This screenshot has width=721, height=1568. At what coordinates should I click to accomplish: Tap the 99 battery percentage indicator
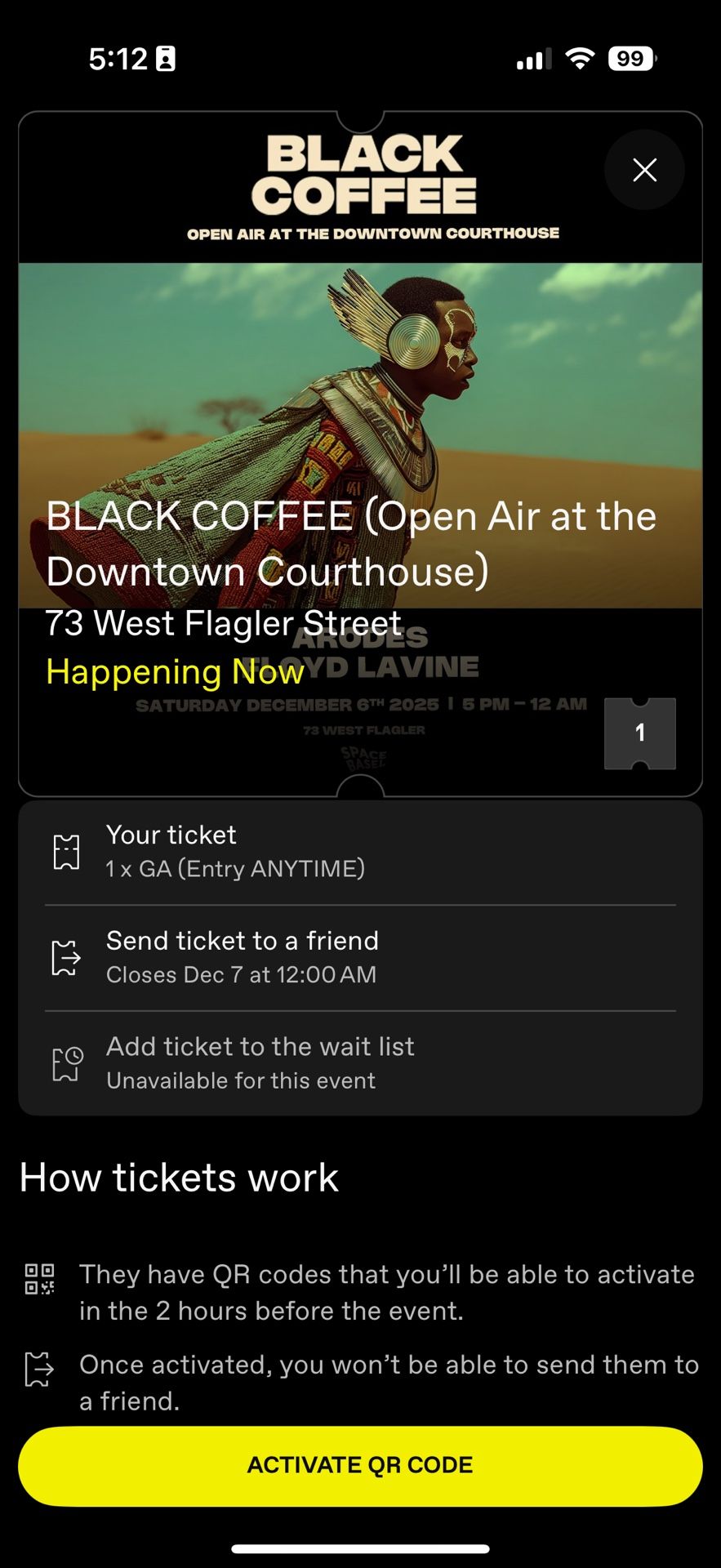[629, 59]
